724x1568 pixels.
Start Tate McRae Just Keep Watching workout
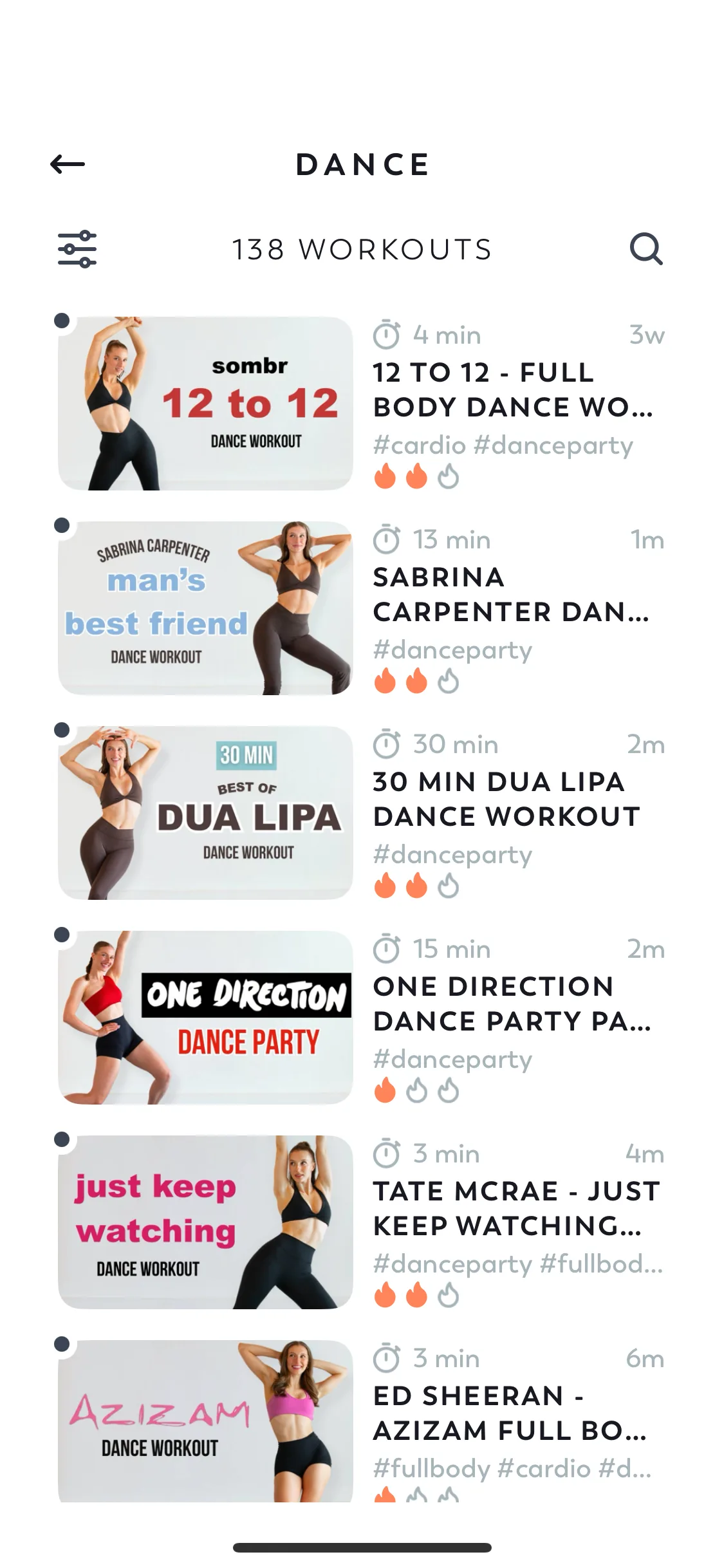(x=206, y=1222)
